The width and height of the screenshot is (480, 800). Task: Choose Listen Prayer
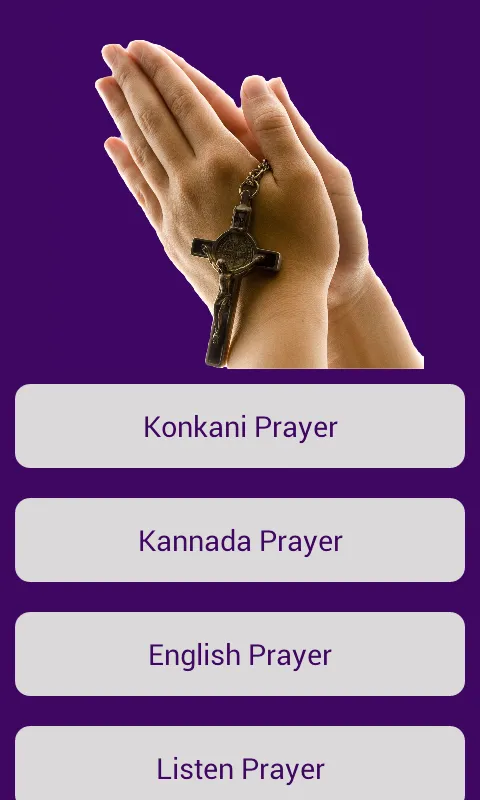click(x=240, y=764)
